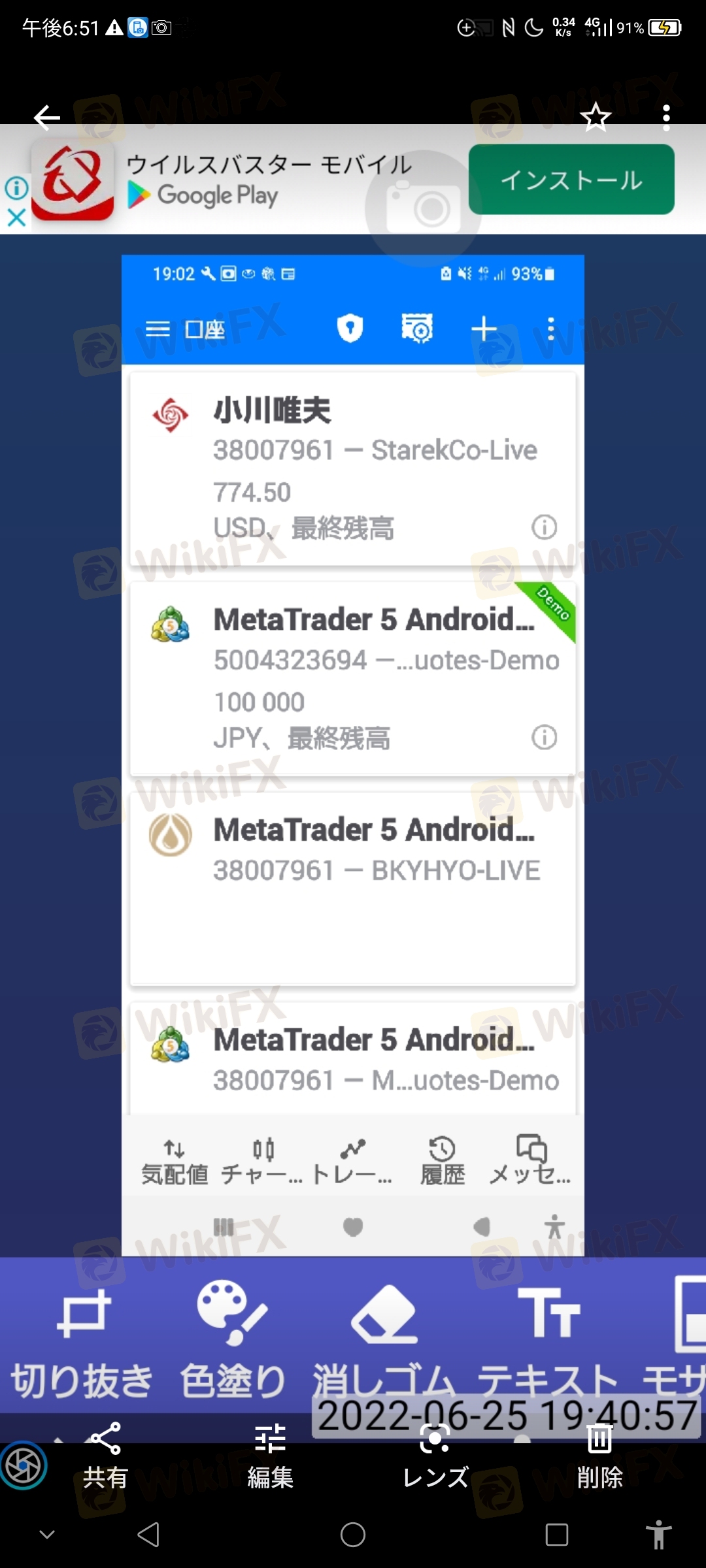The height and width of the screenshot is (1568, 706).
Task: Mark this image as favorite with the star
Action: (596, 118)
